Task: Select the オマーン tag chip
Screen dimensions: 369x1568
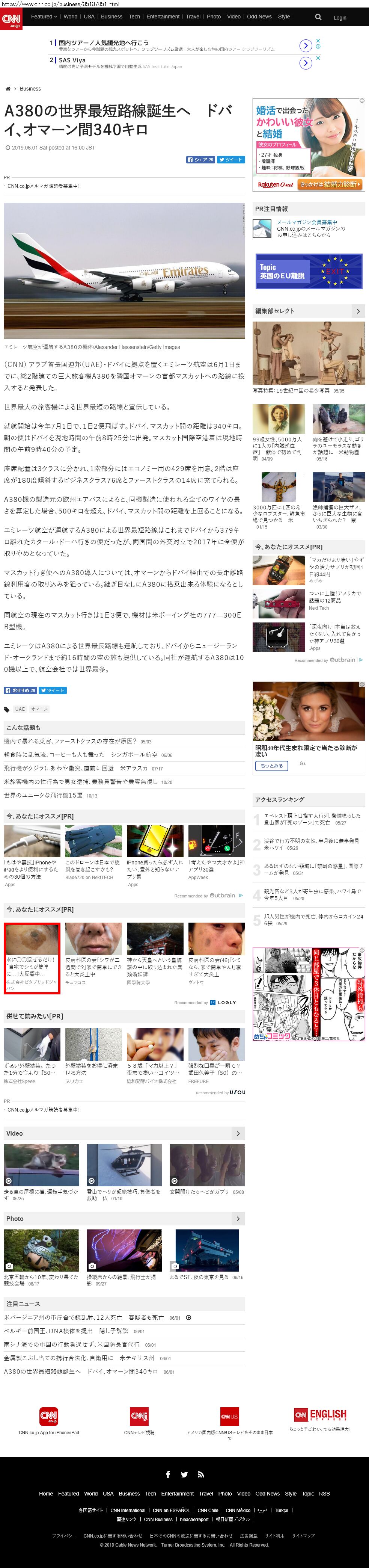Action: pos(39,709)
